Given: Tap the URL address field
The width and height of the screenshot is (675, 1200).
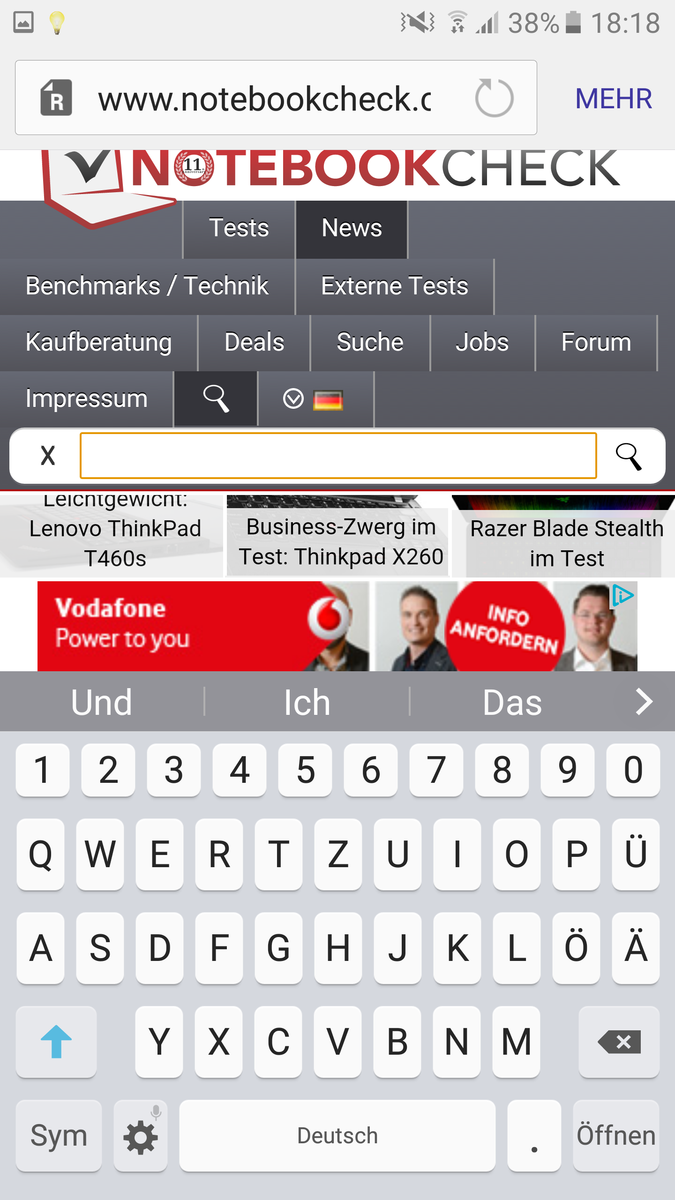Looking at the screenshot, I should (x=264, y=99).
